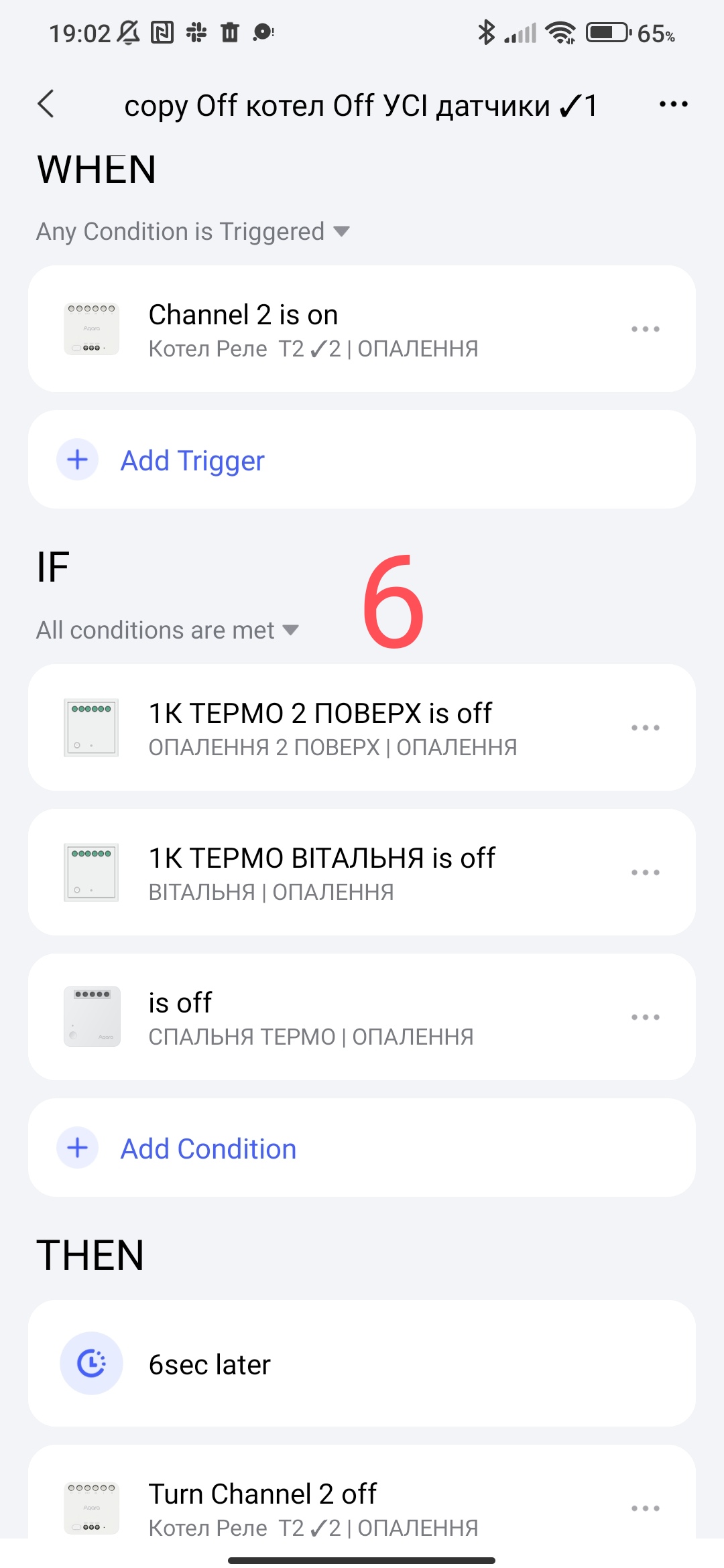Open the overflow menu in the title bar

point(673,105)
